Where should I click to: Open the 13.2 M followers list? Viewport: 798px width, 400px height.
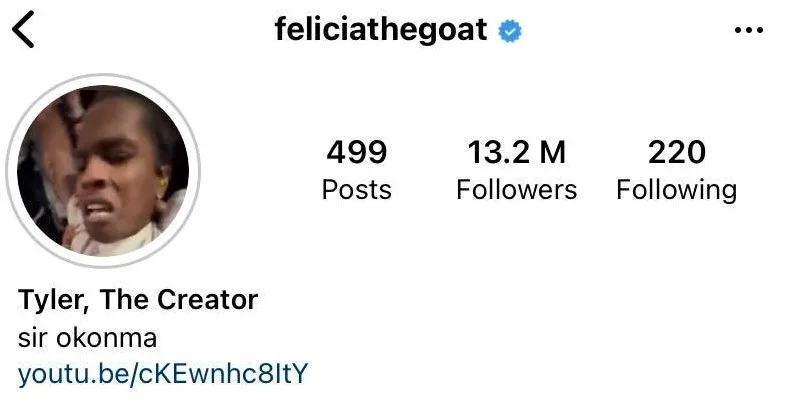(x=516, y=170)
